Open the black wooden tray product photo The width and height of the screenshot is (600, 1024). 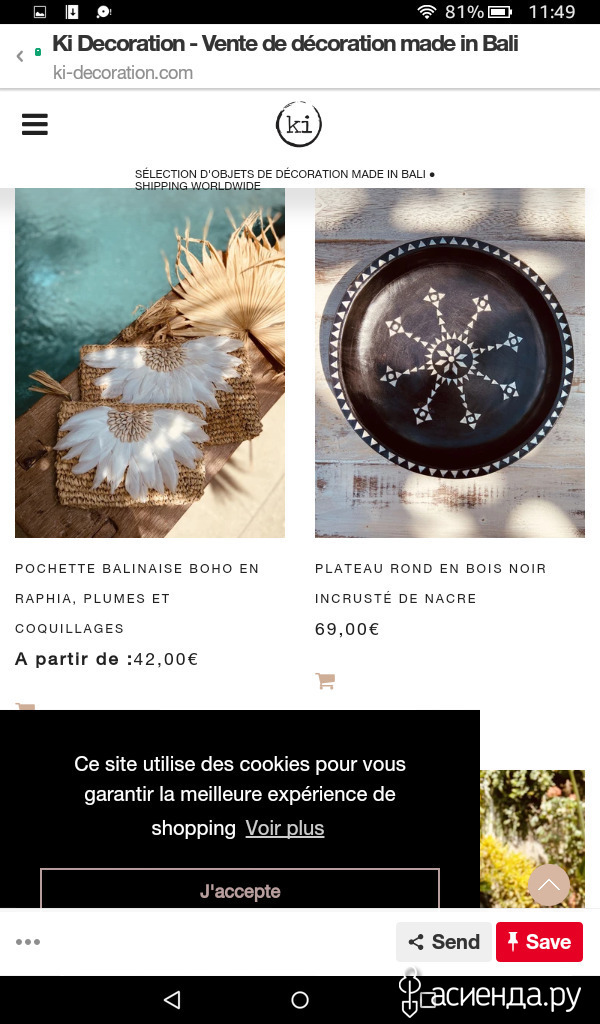[x=450, y=362]
